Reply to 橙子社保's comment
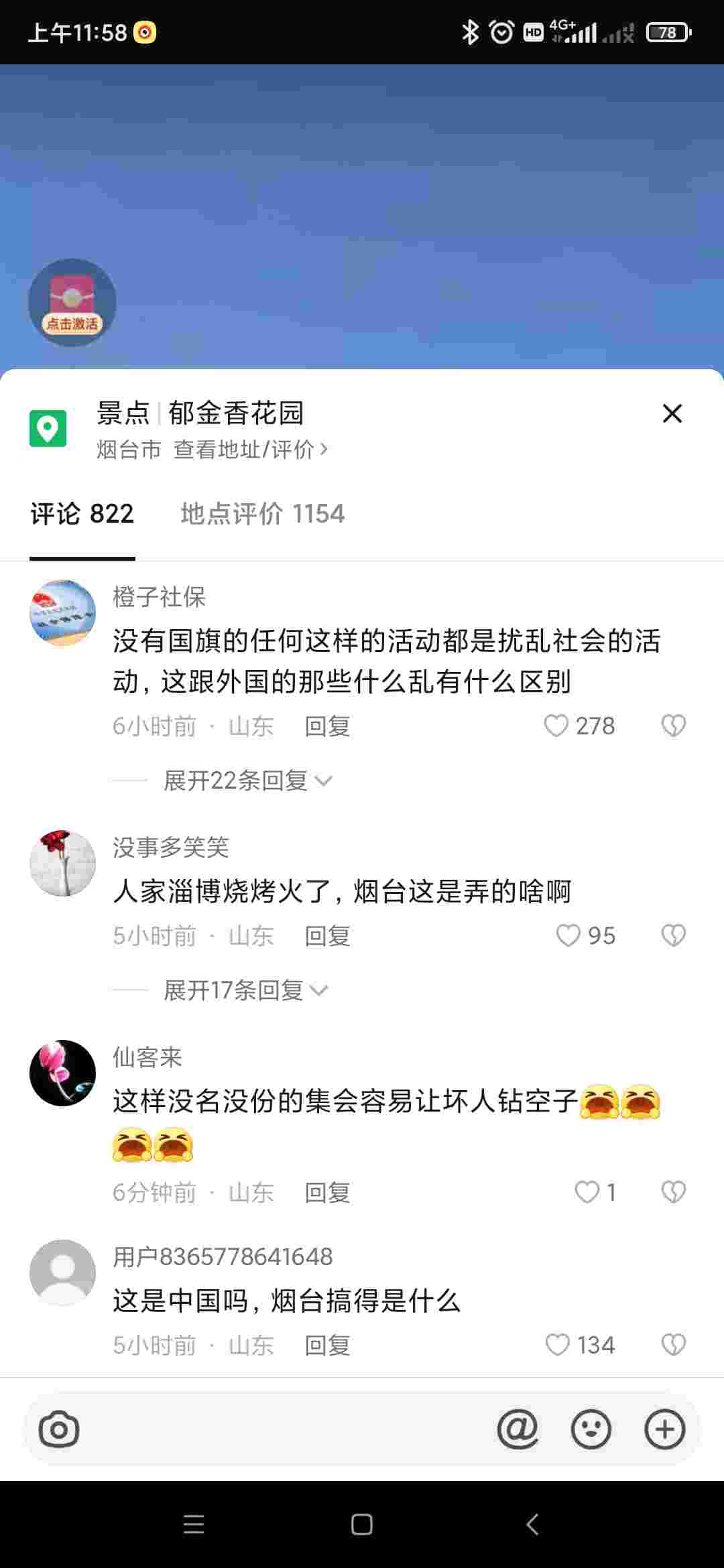This screenshot has height=1568, width=724. [327, 726]
